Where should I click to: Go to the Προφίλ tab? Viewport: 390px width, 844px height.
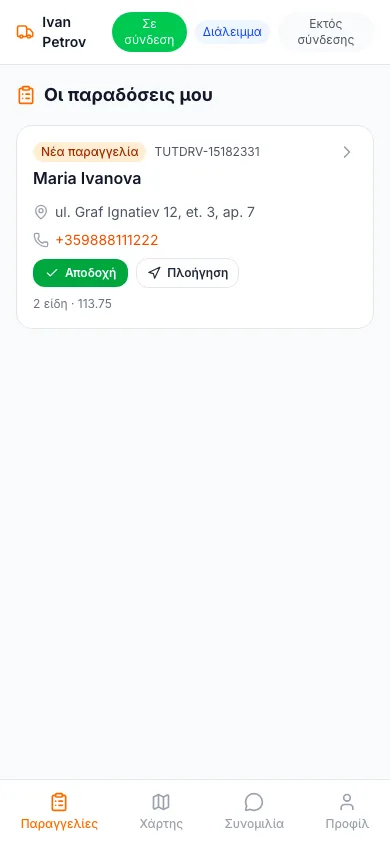click(347, 812)
